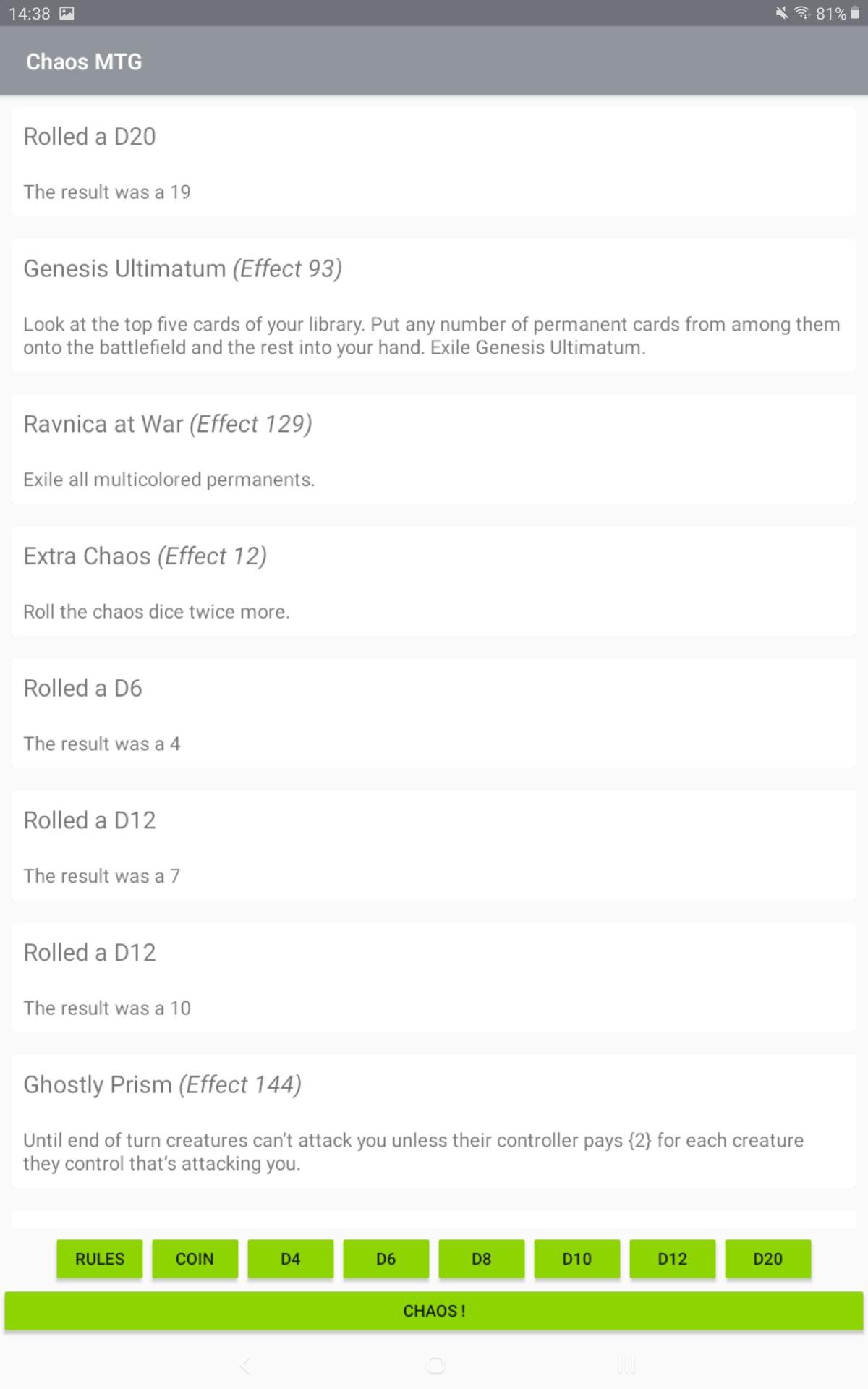Roll the D10 die
Image resolution: width=868 pixels, height=1389 pixels.
(576, 1259)
